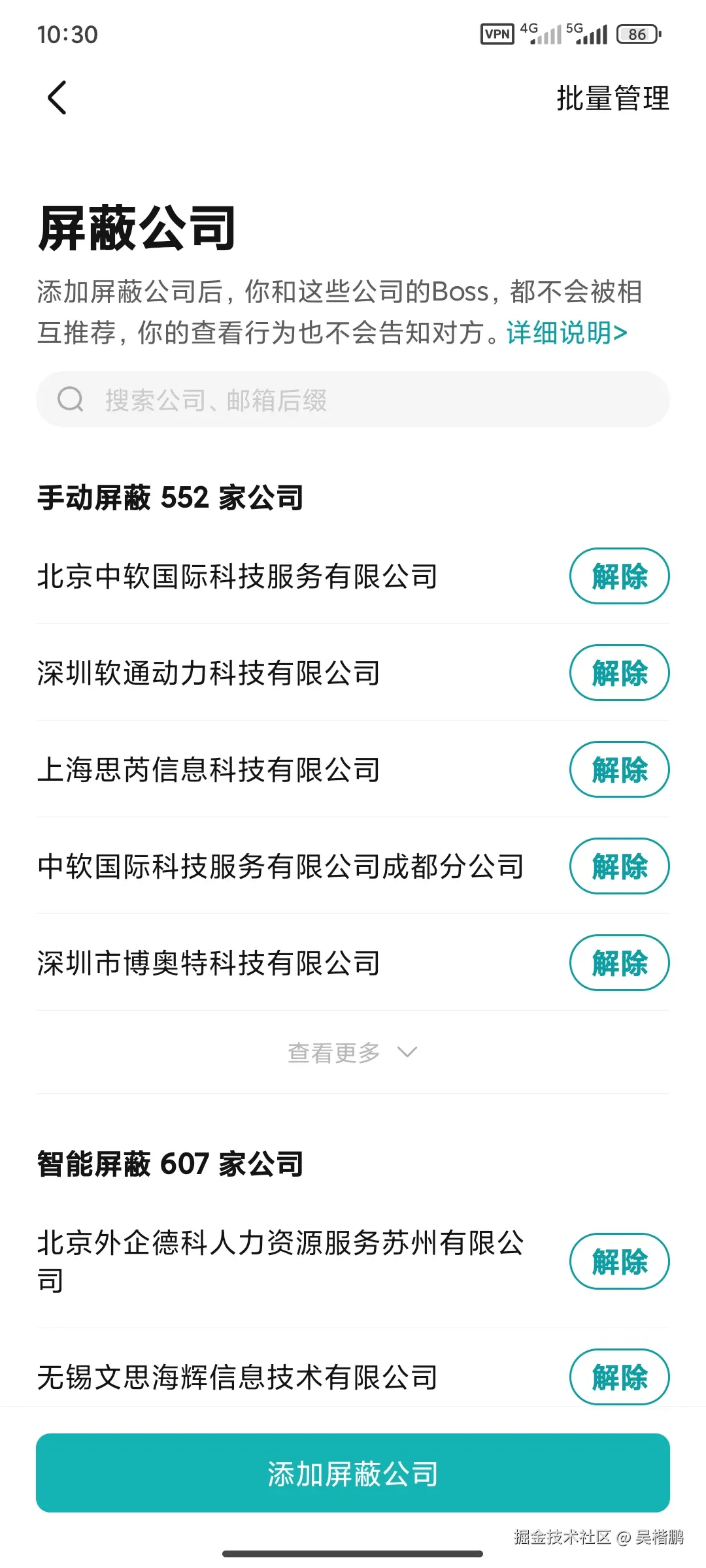Screen dimensions: 706x1568
Task: Expand 查看更多 in manually blocked list
Action: pyautogui.click(x=352, y=1053)
